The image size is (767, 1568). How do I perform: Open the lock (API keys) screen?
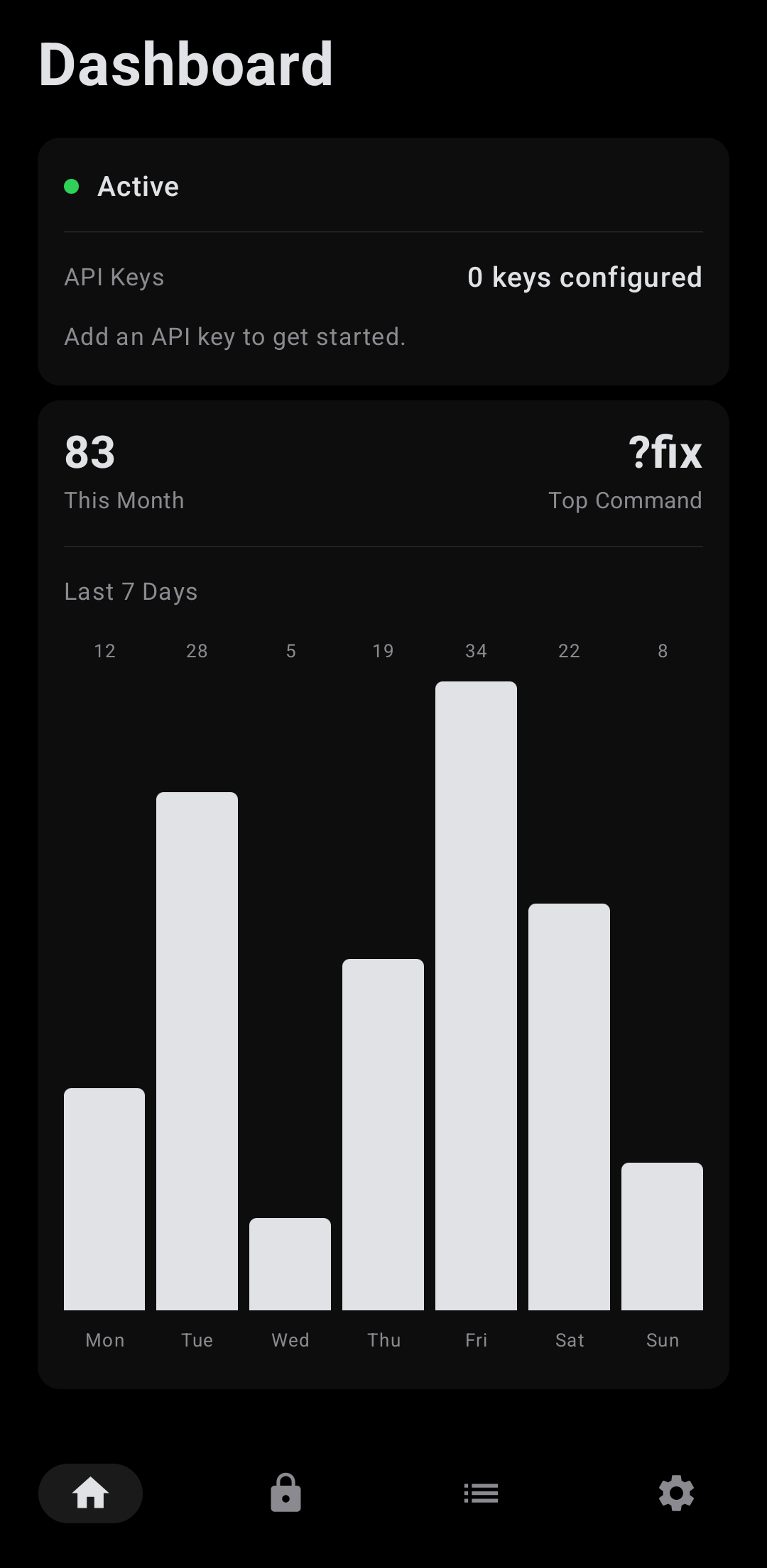(x=285, y=1493)
